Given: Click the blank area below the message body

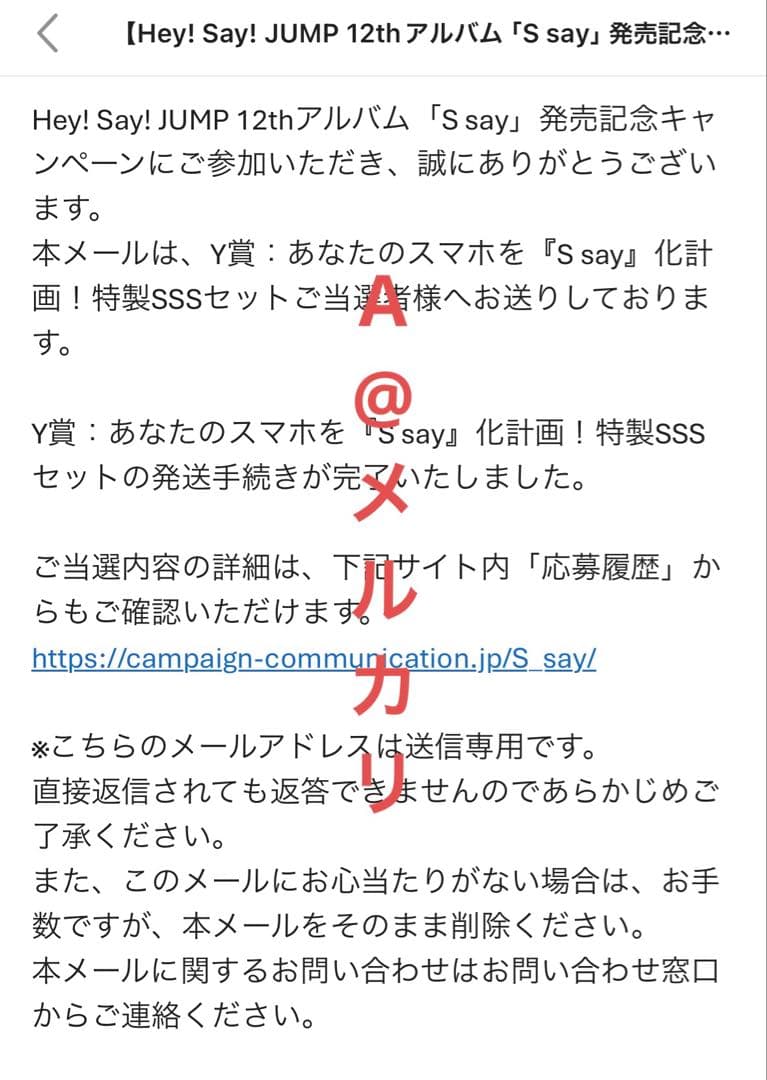Looking at the screenshot, I should point(383,1060).
